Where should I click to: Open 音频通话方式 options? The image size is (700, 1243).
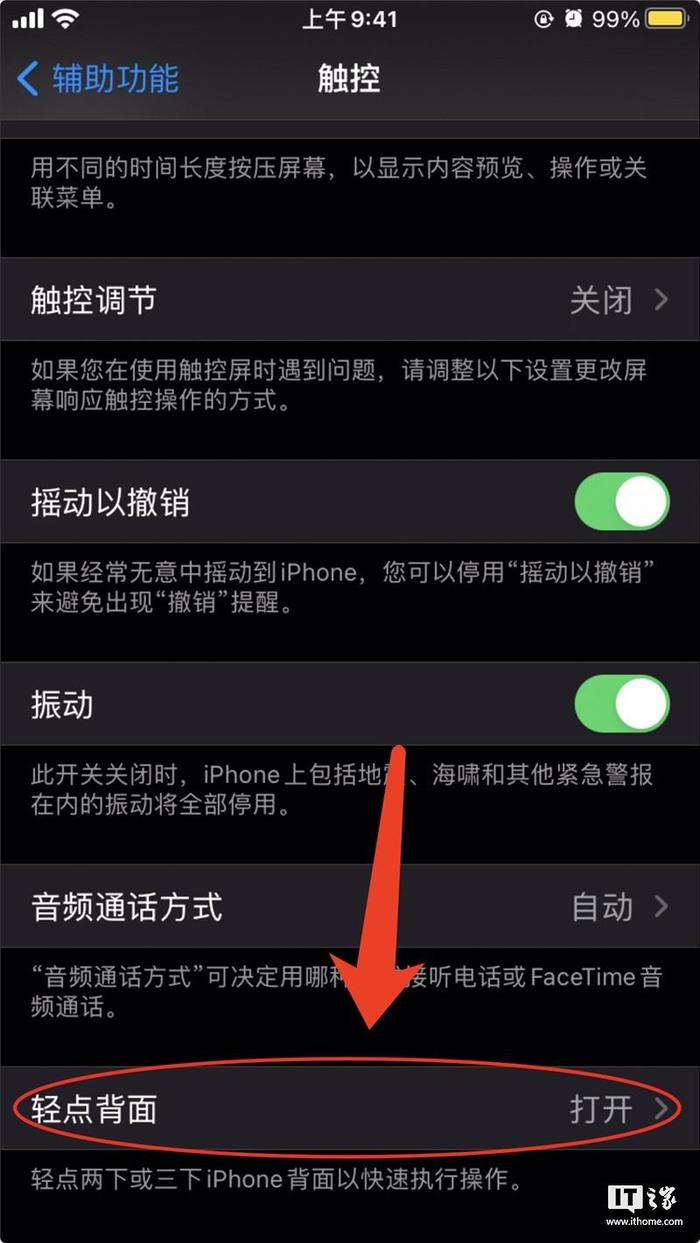(350, 907)
